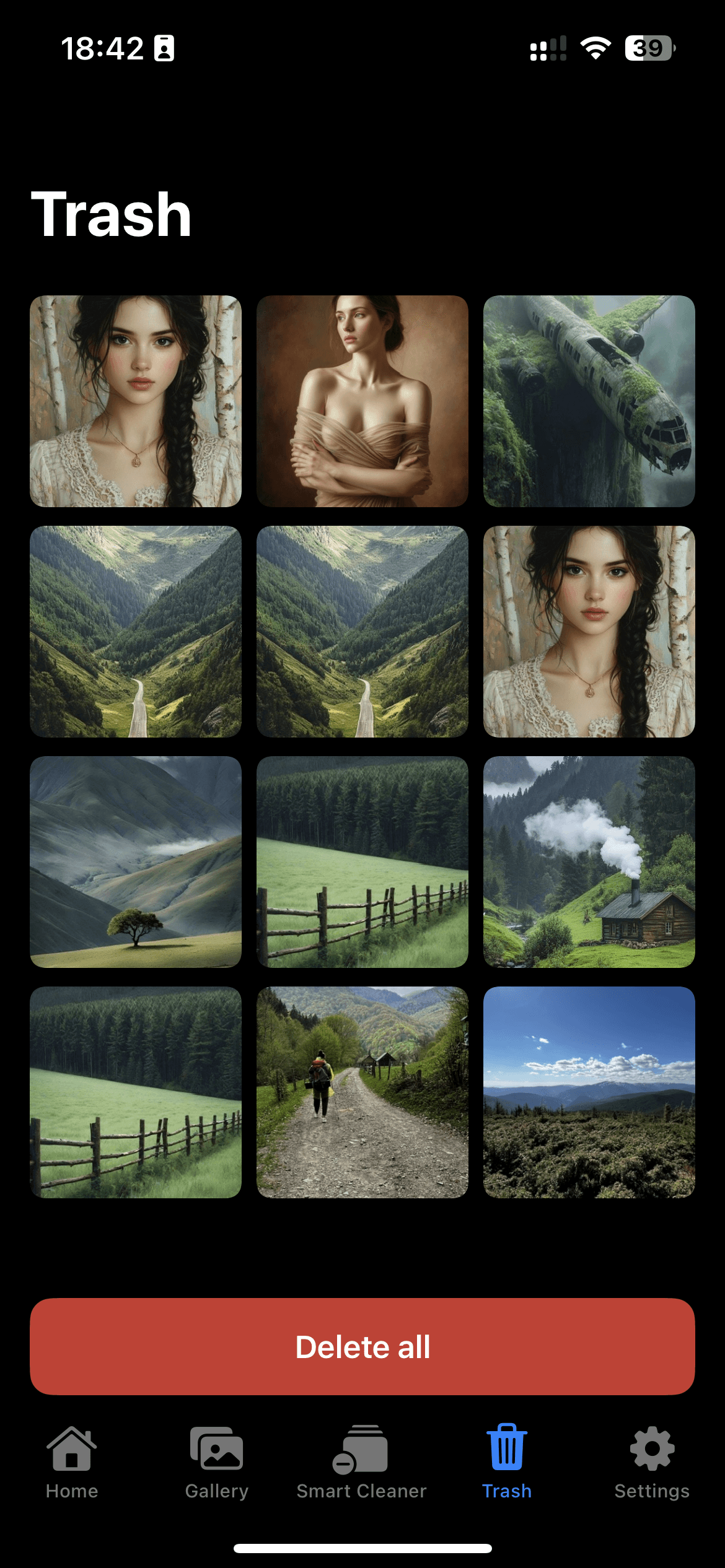
Task: Open the cabin with chimney smoke photo
Action: 589,861
